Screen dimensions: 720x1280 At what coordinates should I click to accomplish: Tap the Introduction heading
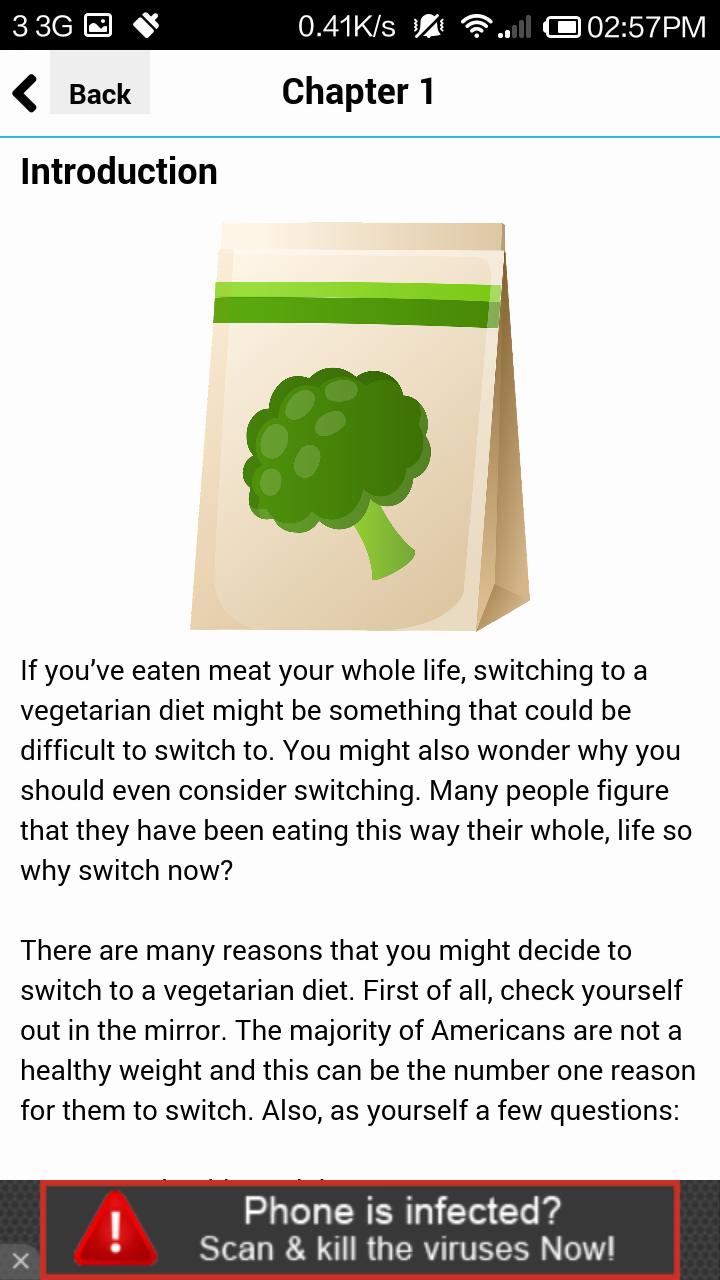117,171
